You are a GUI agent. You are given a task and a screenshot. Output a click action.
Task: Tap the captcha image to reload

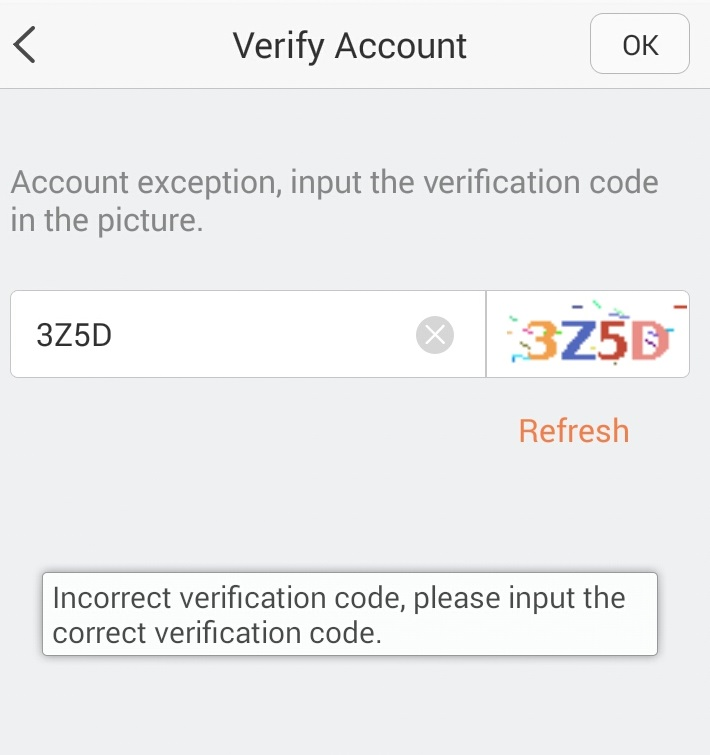590,335
